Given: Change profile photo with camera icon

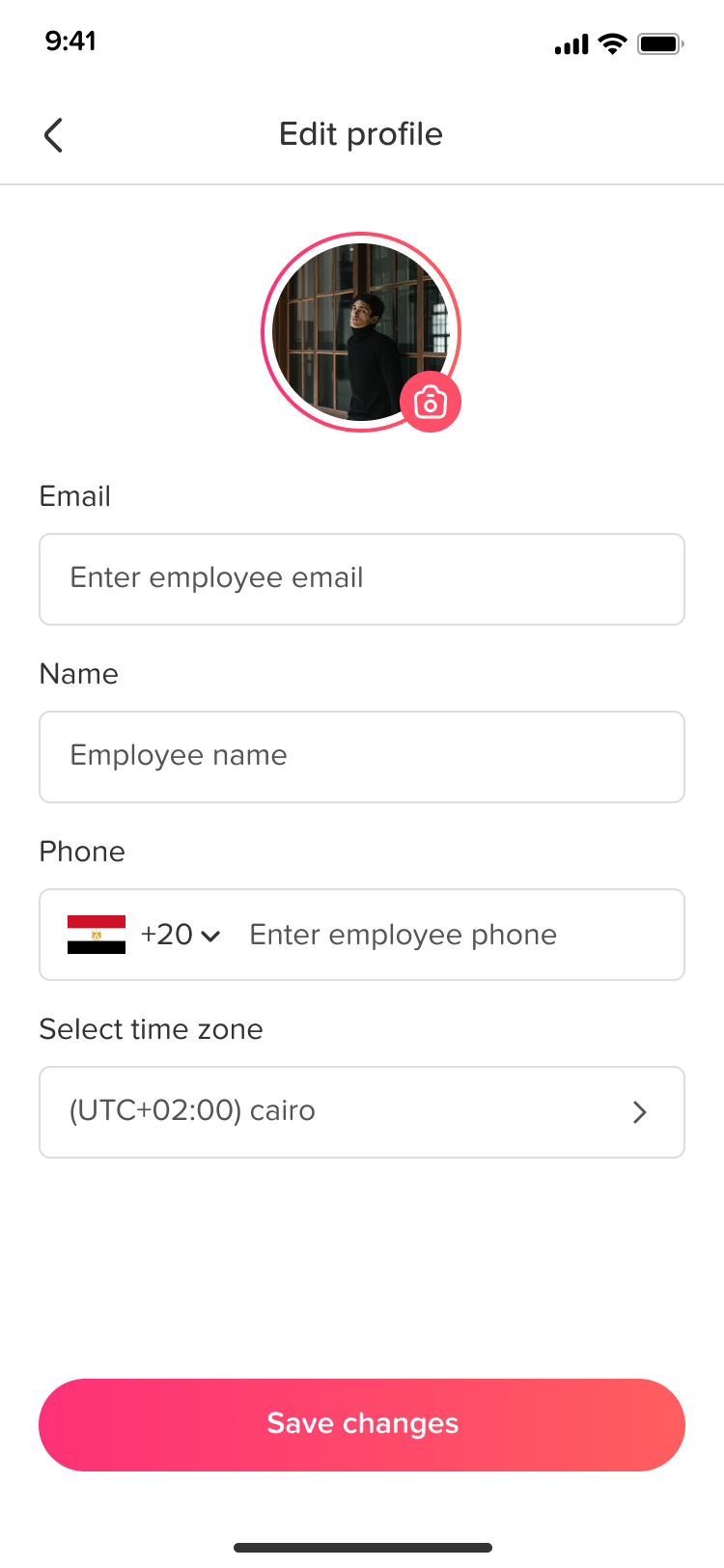Looking at the screenshot, I should coord(431,402).
